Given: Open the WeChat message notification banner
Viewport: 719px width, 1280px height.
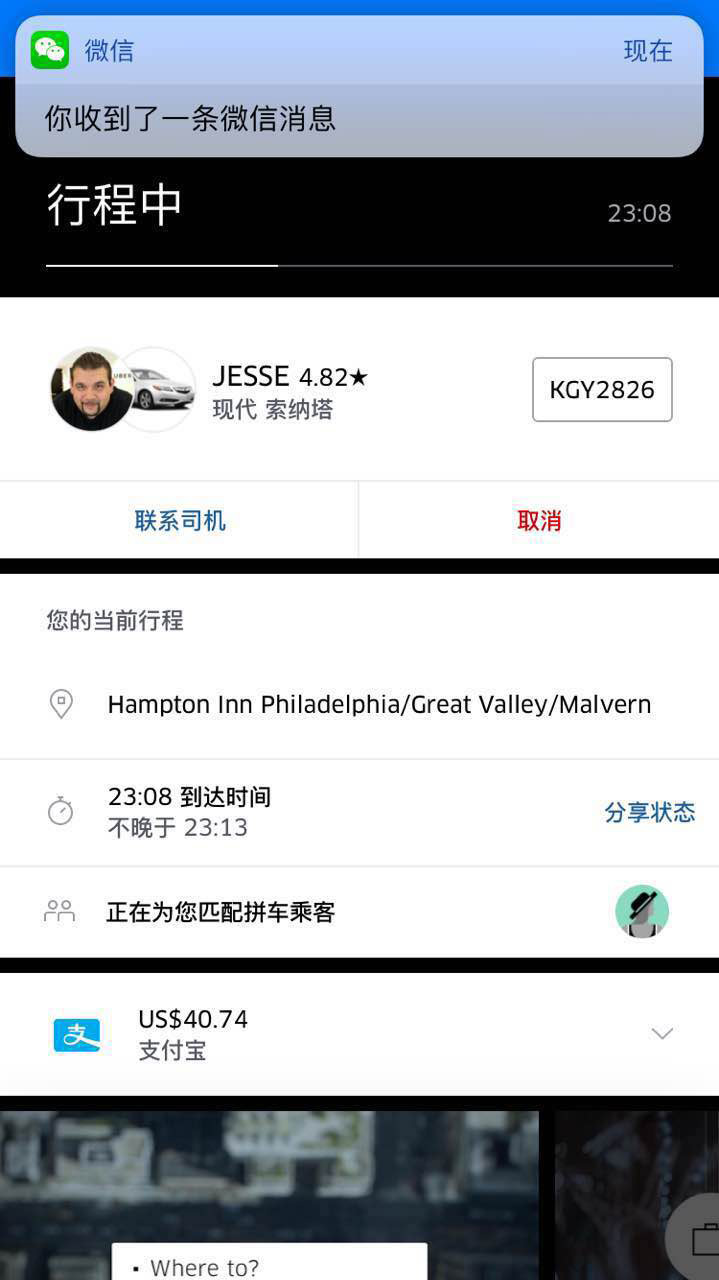Looking at the screenshot, I should pos(359,87).
